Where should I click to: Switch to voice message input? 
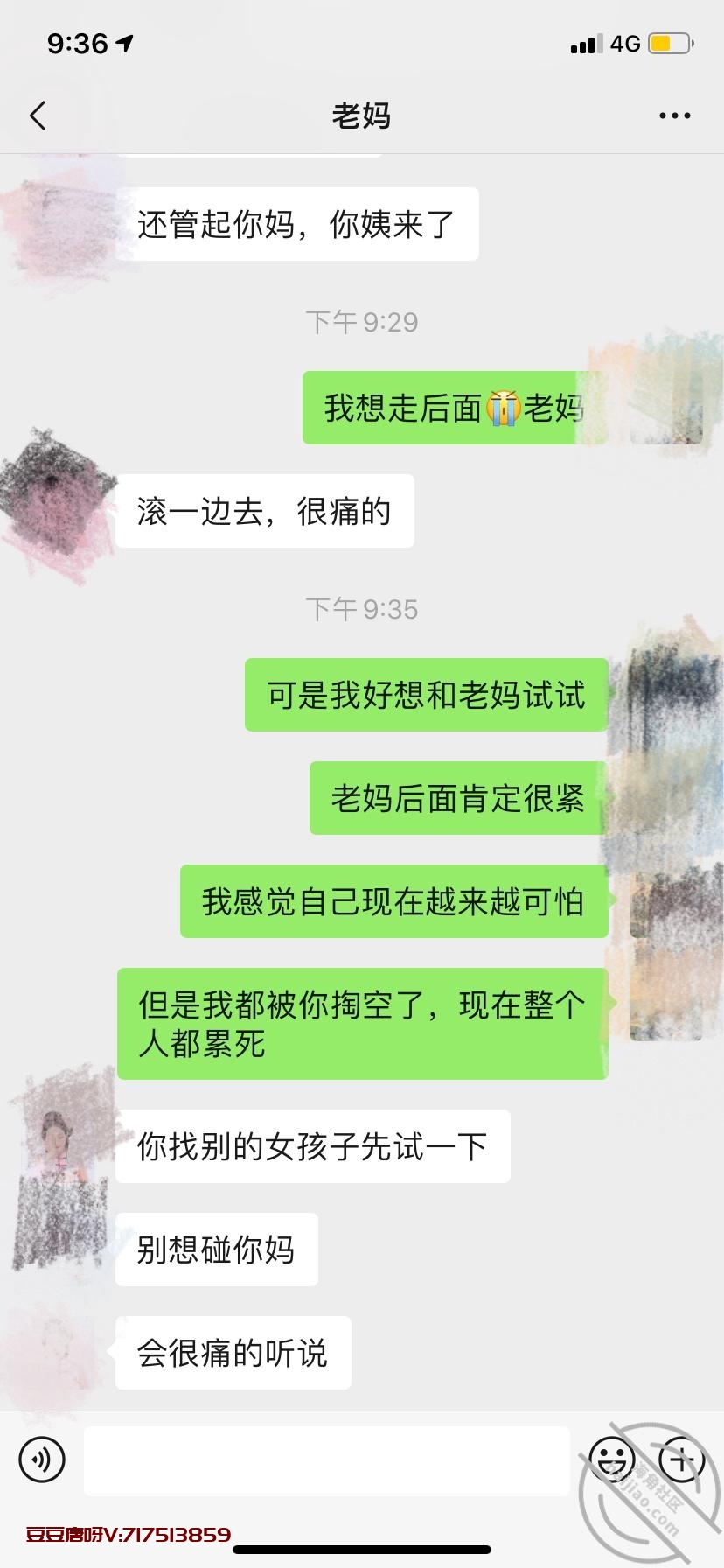(x=42, y=1459)
